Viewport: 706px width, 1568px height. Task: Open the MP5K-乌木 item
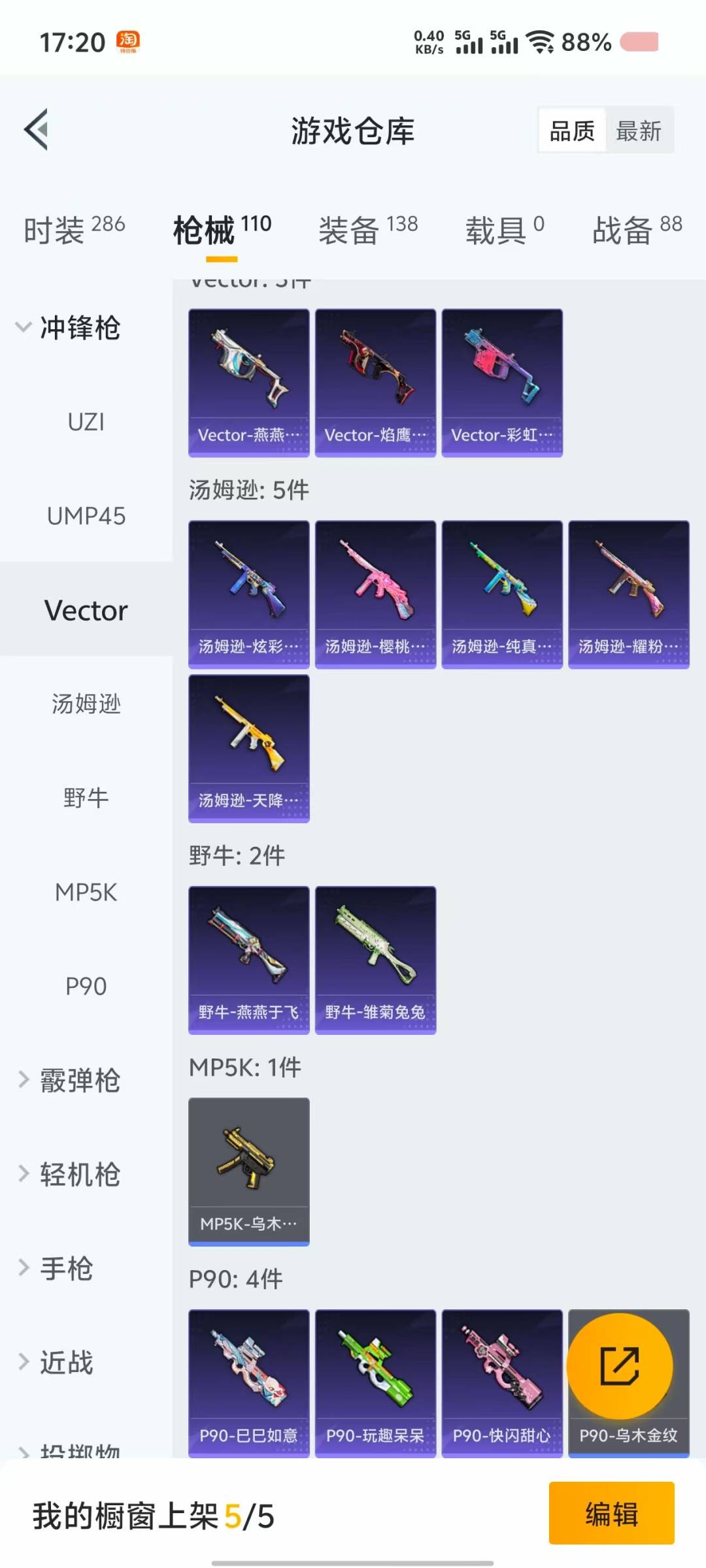click(249, 1172)
